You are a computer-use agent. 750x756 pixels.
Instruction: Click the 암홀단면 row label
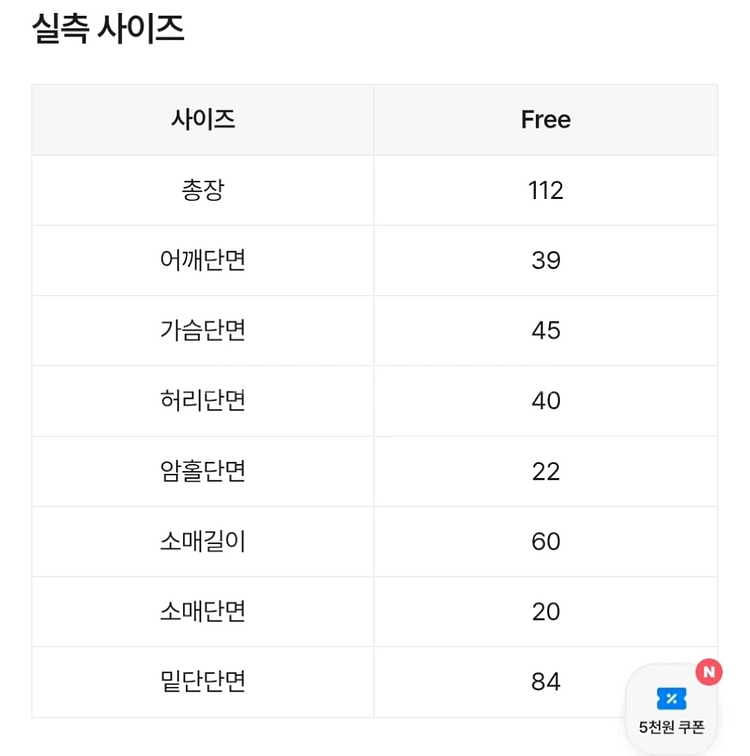(202, 471)
